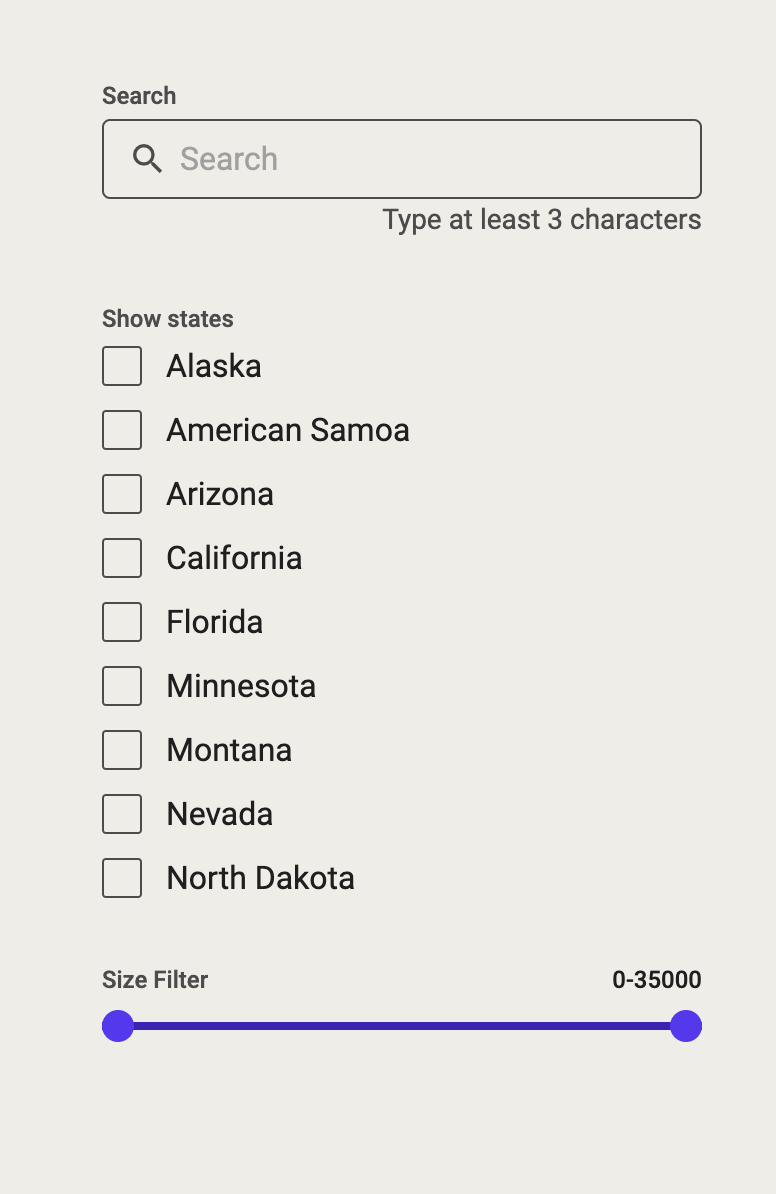Enable the California checkbox
Screen dimensions: 776x1194
(122, 558)
